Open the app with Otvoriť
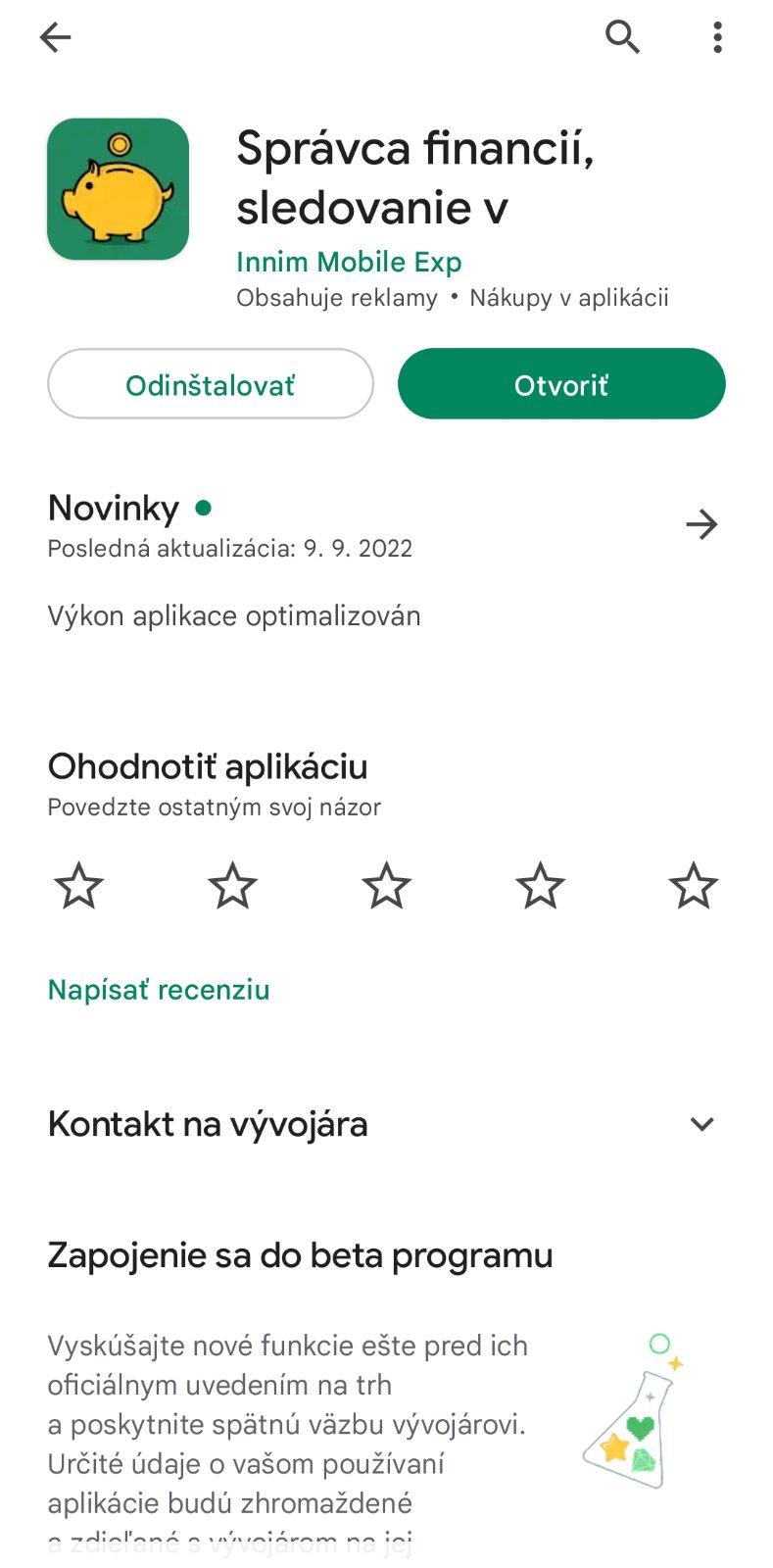This screenshot has height=1568, width=773. (561, 384)
